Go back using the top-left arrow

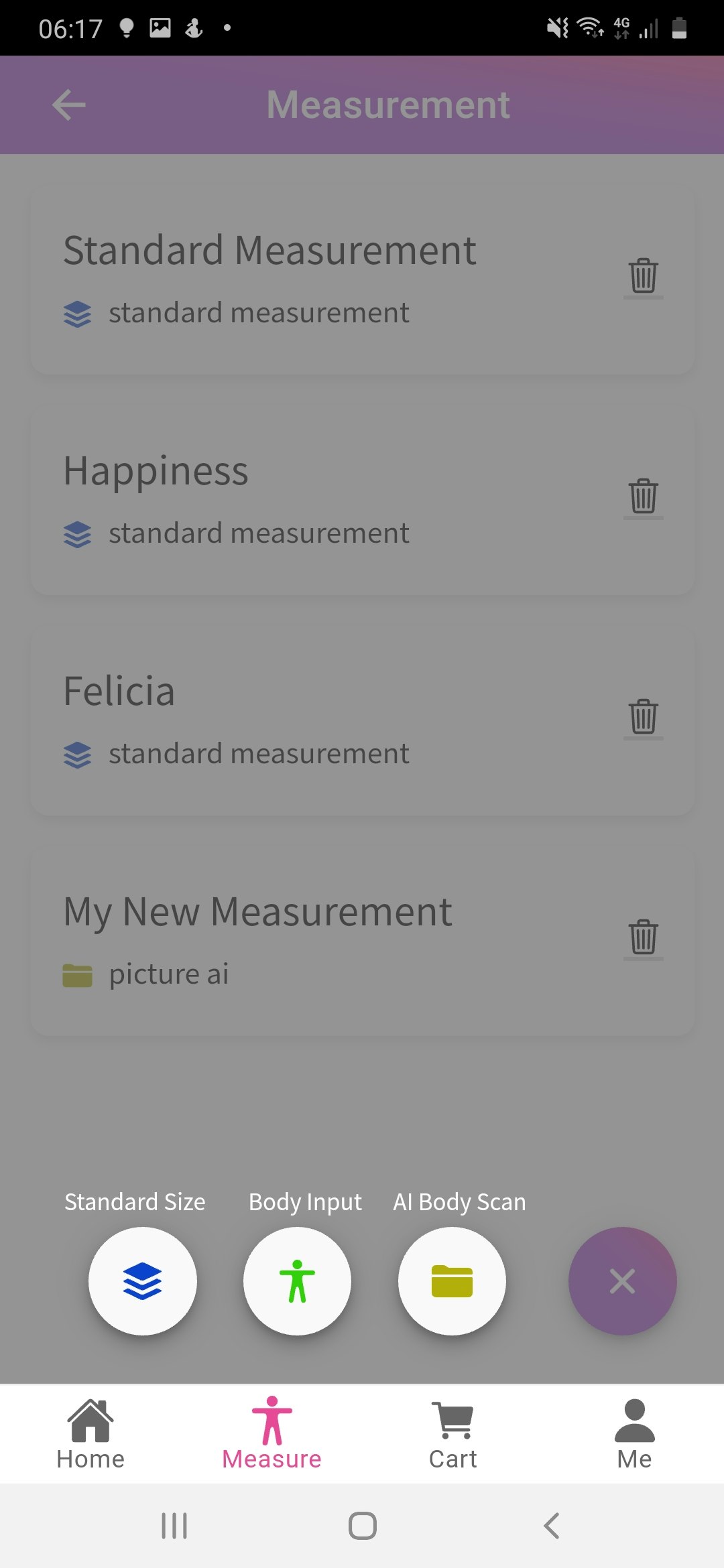tap(69, 105)
